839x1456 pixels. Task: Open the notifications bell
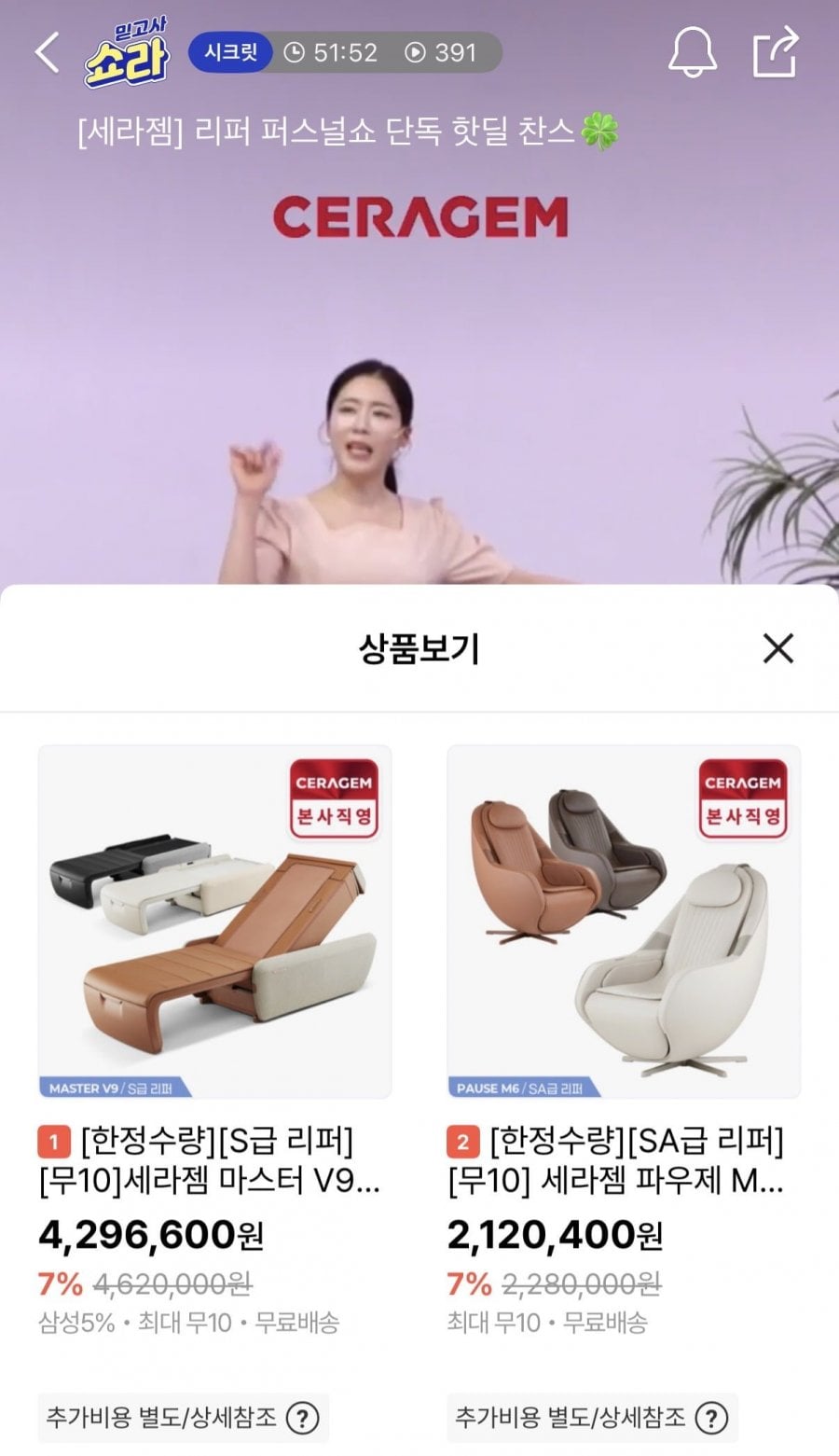pyautogui.click(x=693, y=51)
